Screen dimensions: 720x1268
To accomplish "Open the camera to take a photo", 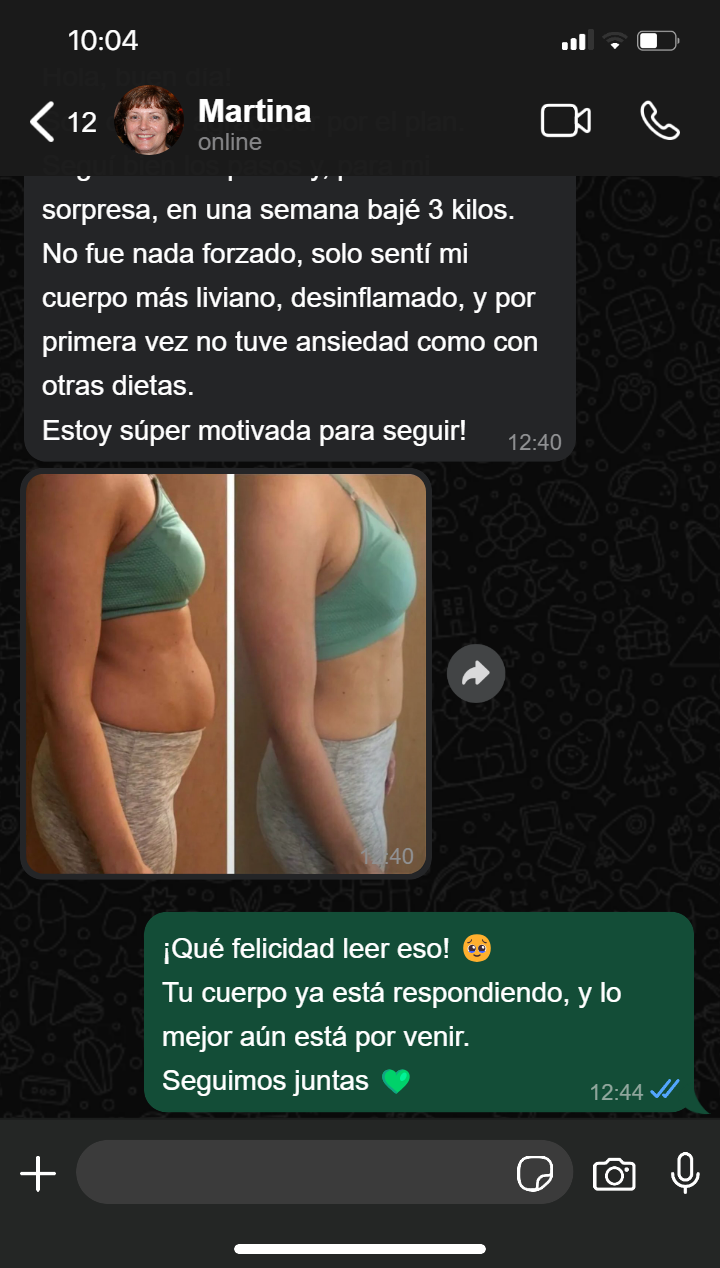I will tap(614, 1173).
